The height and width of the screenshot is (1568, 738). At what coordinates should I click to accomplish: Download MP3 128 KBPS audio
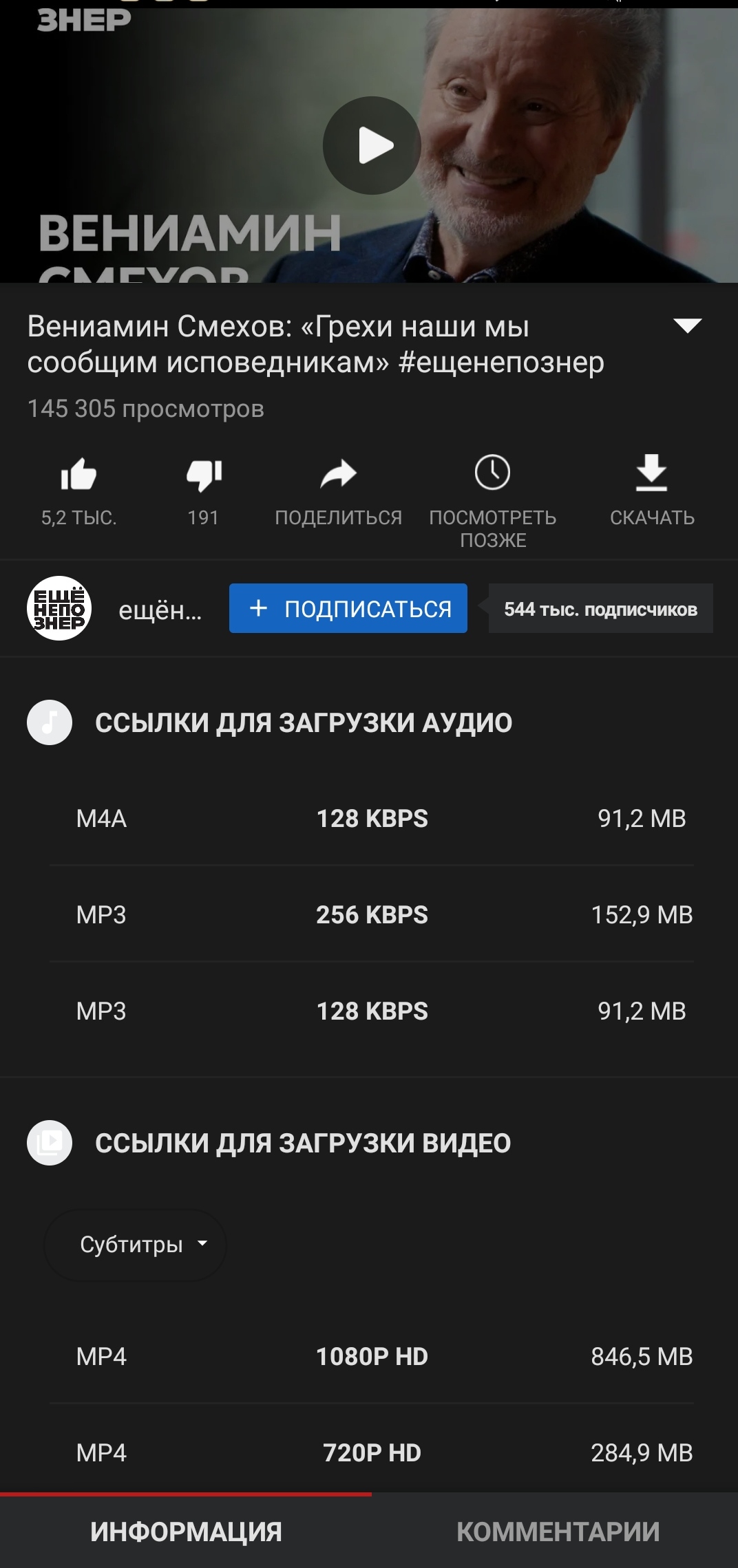(372, 1011)
